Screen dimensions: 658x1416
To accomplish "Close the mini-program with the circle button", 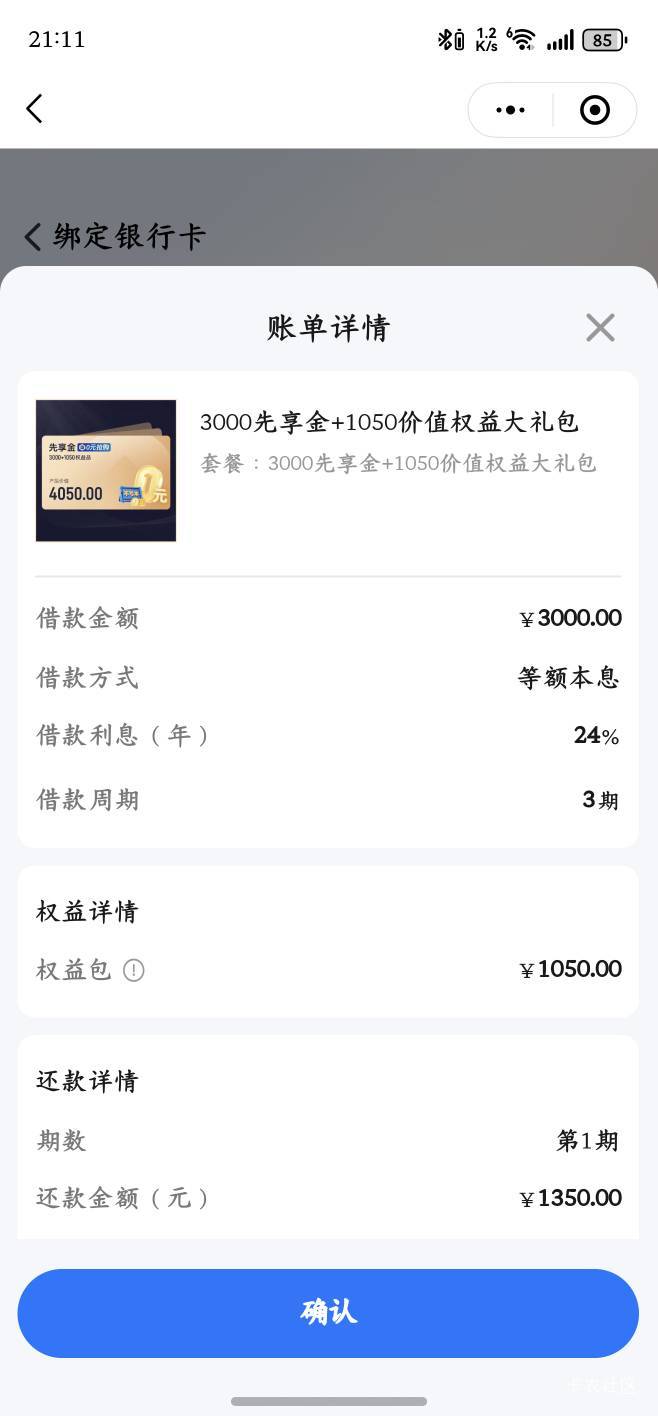I will coord(595,110).
